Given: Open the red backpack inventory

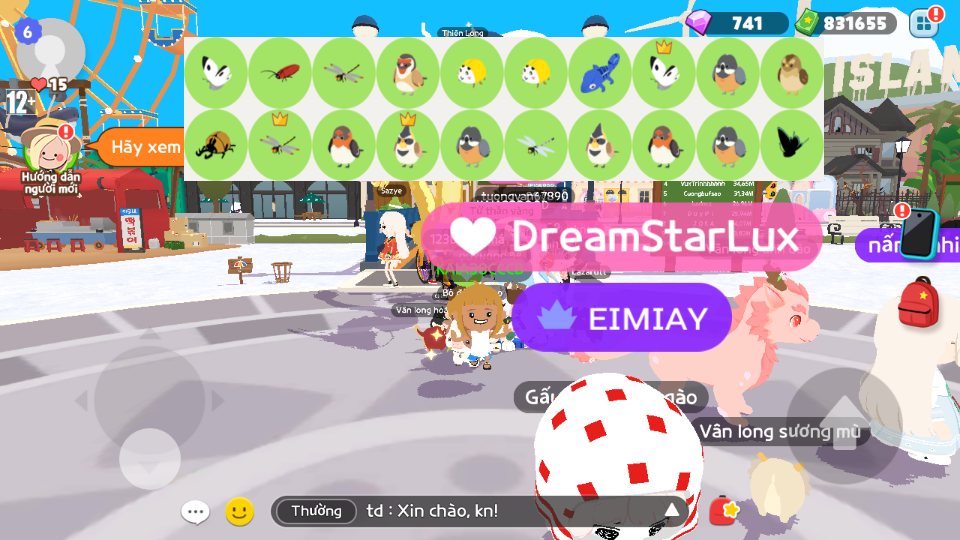Looking at the screenshot, I should (917, 304).
